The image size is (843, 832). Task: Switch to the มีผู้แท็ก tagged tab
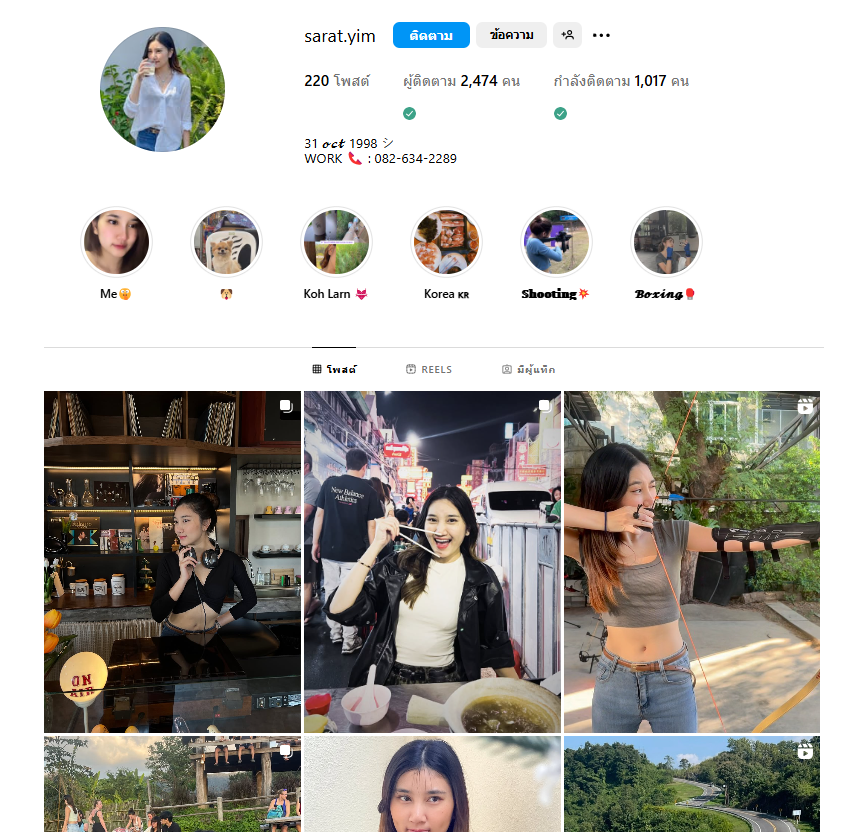[528, 369]
